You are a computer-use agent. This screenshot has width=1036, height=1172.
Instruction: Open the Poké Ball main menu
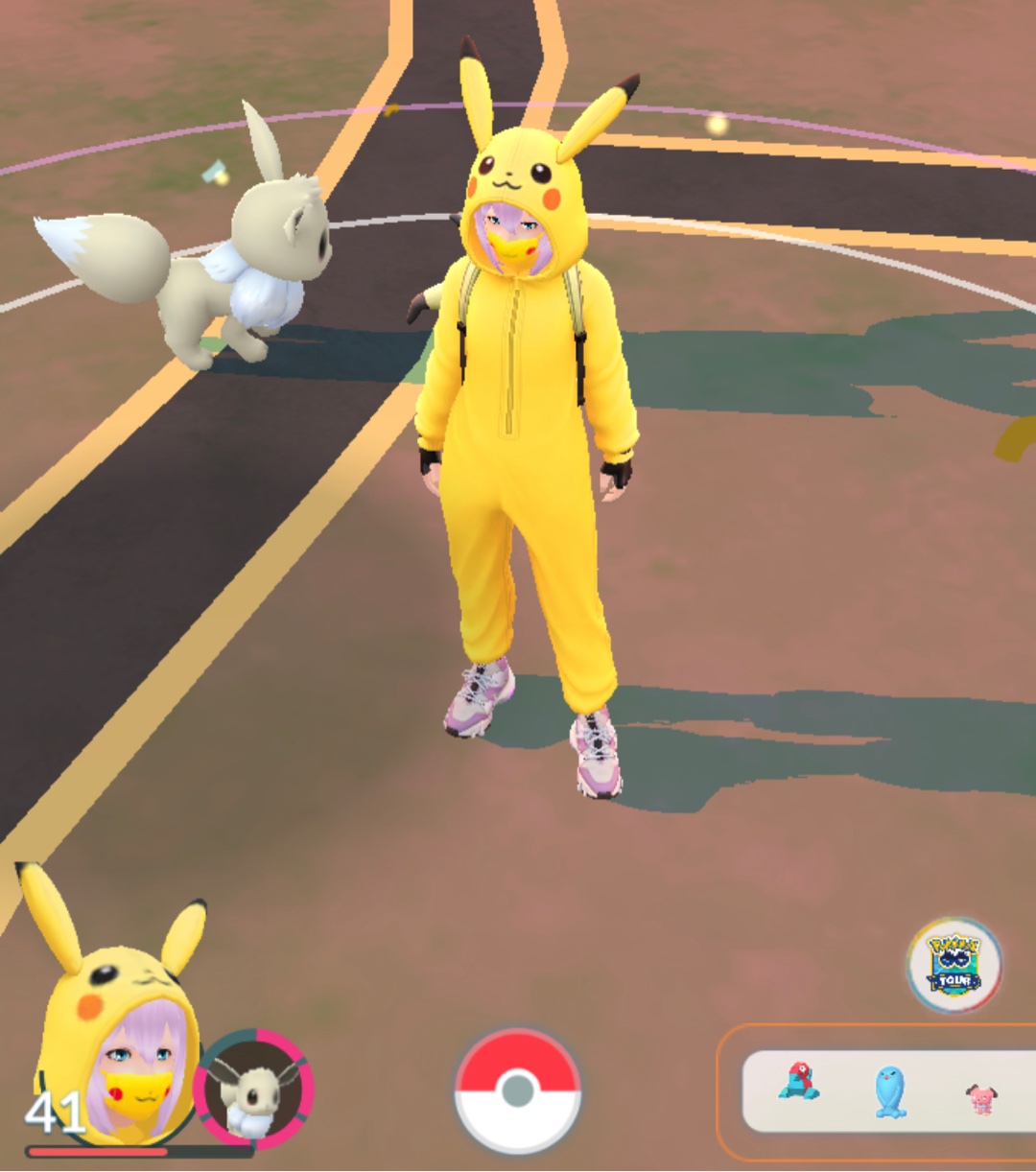point(517,1091)
